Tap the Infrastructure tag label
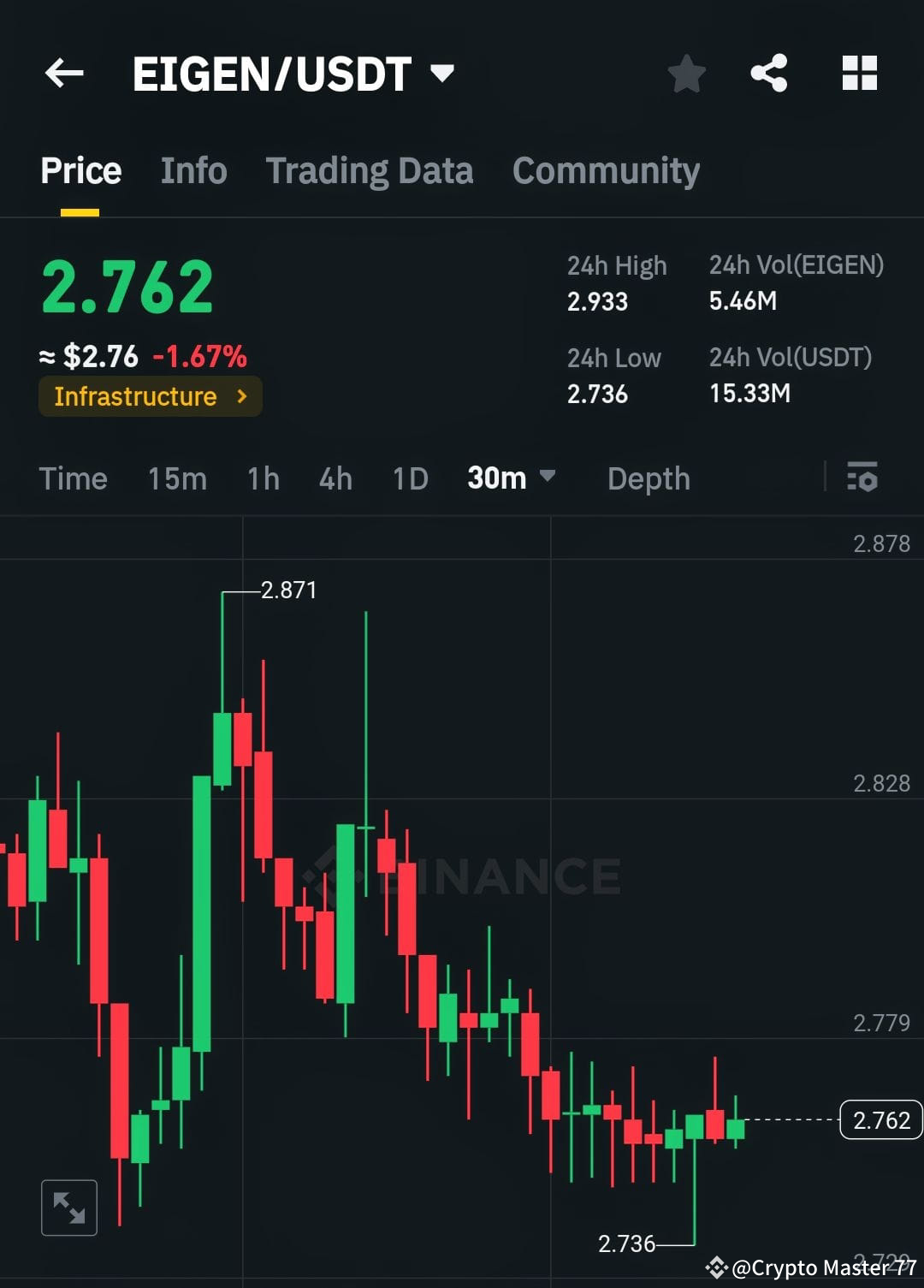 (137, 396)
